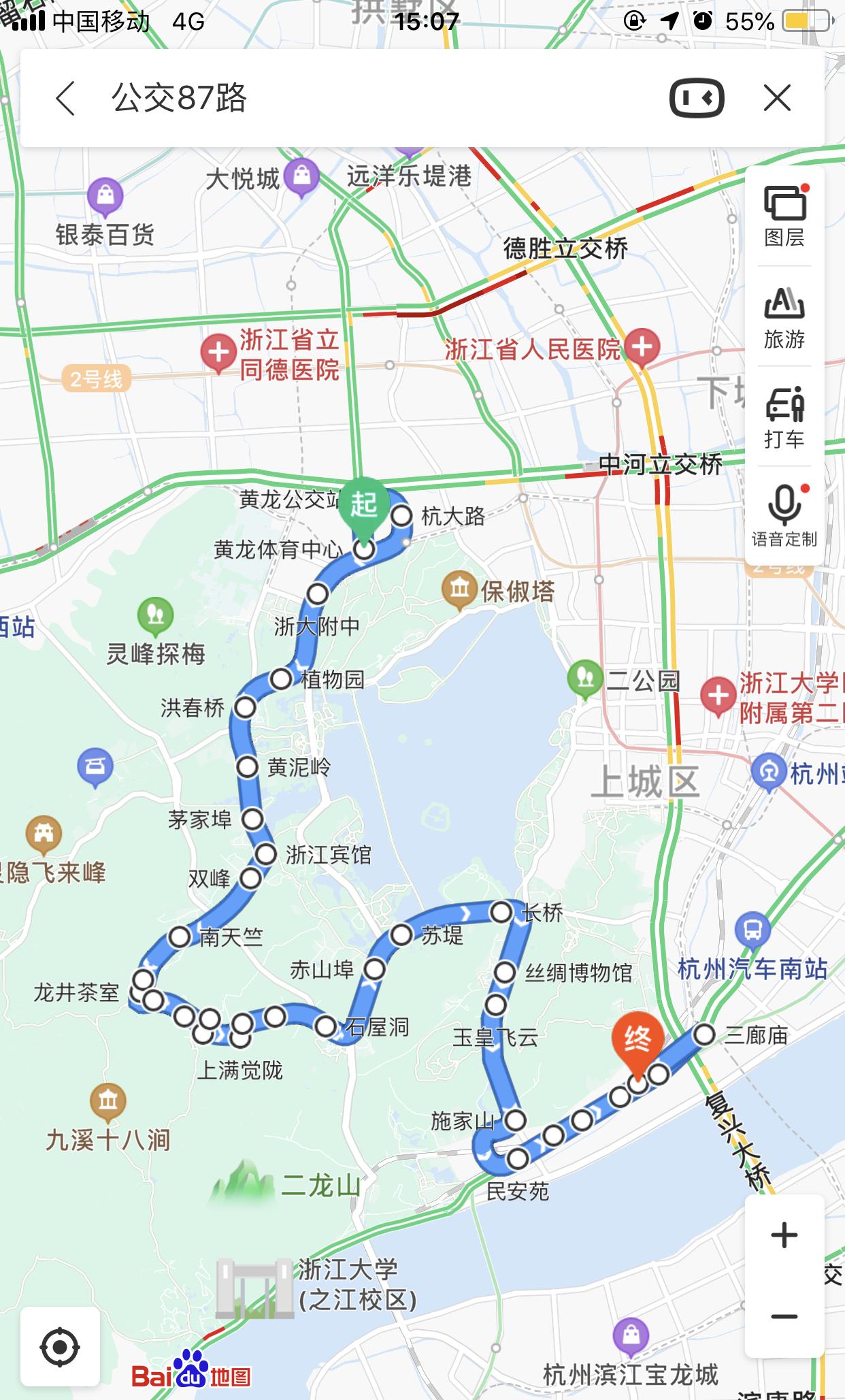
Task: Open the 打车 ride-hailing option
Action: point(784,417)
